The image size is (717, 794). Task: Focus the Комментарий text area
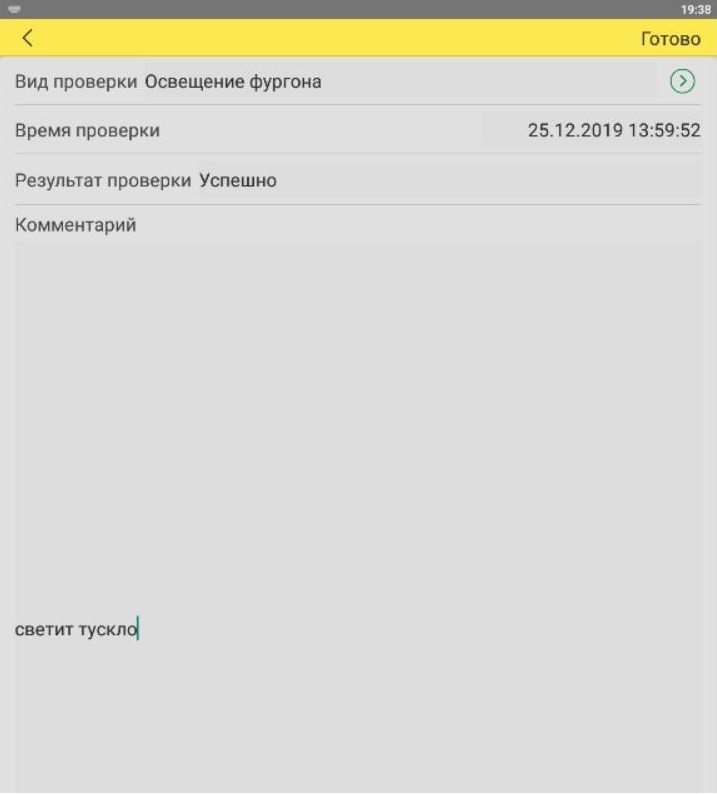[358, 500]
